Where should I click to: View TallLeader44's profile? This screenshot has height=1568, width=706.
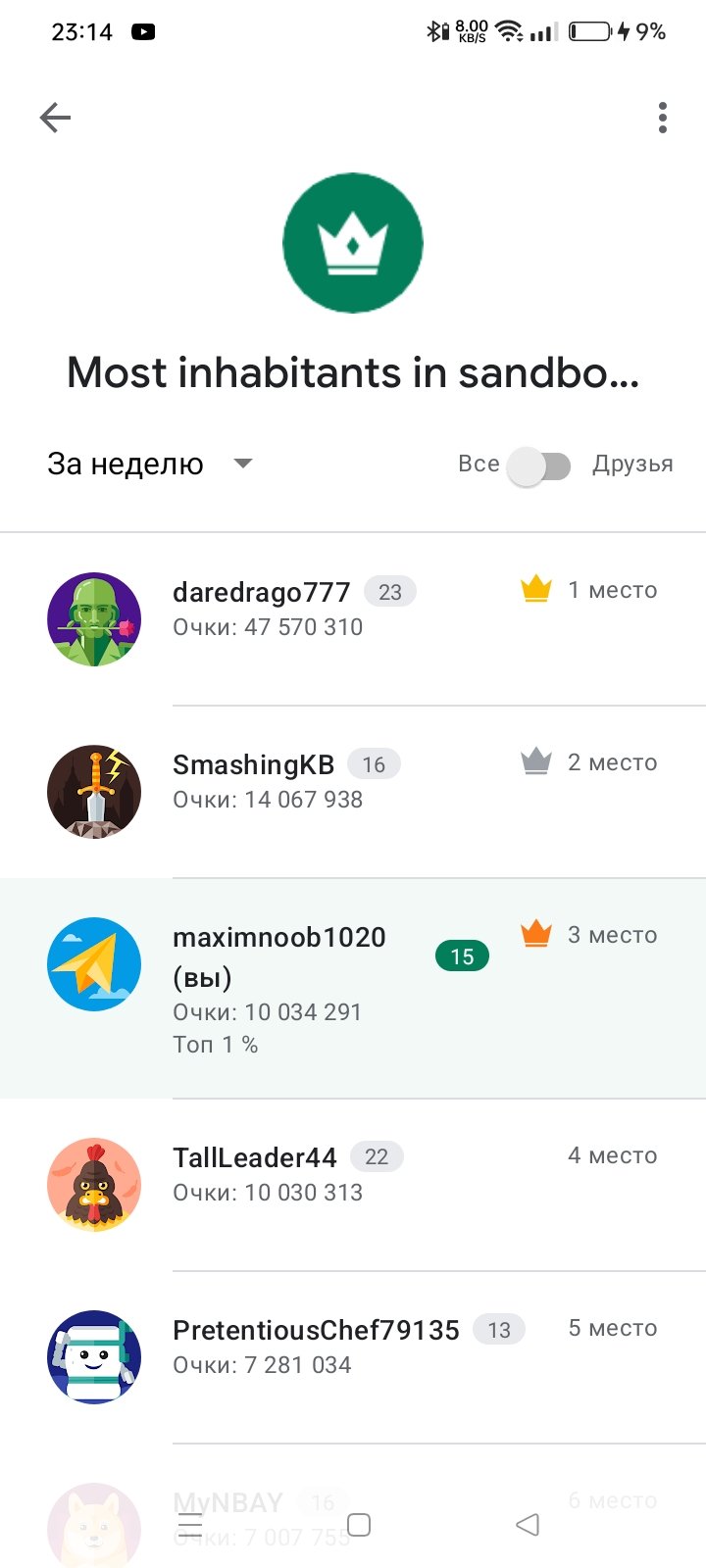click(x=353, y=1185)
